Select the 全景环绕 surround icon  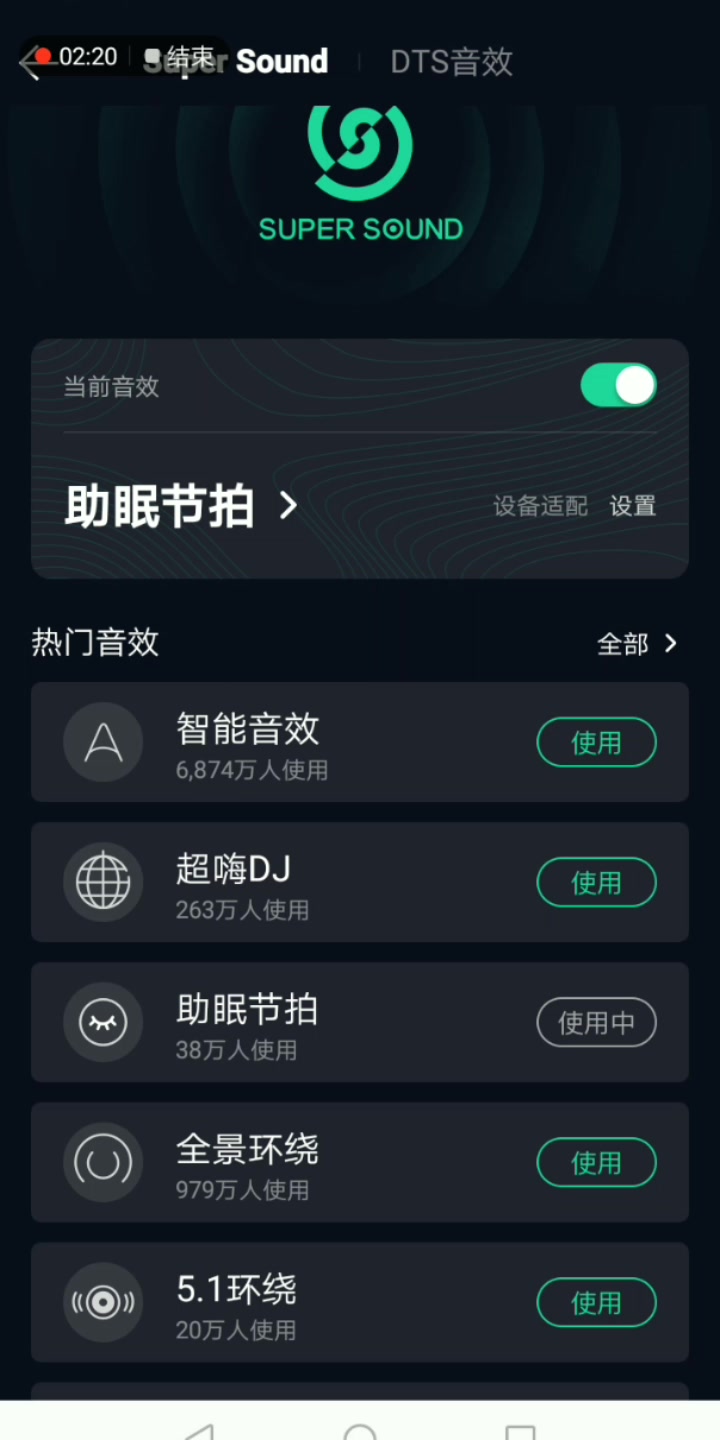click(103, 1162)
